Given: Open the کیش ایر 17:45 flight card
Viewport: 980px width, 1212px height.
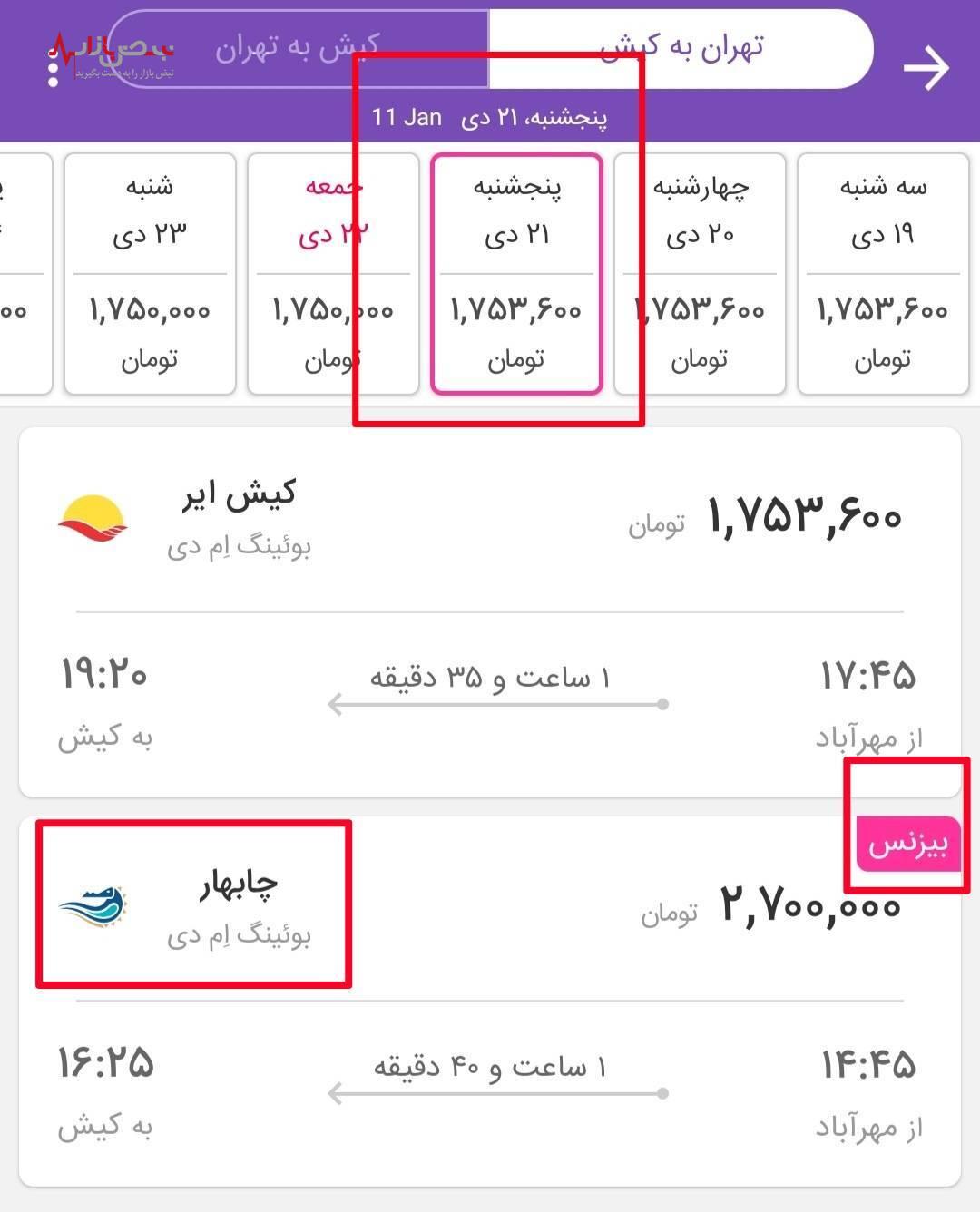Looking at the screenshot, I should tap(490, 612).
